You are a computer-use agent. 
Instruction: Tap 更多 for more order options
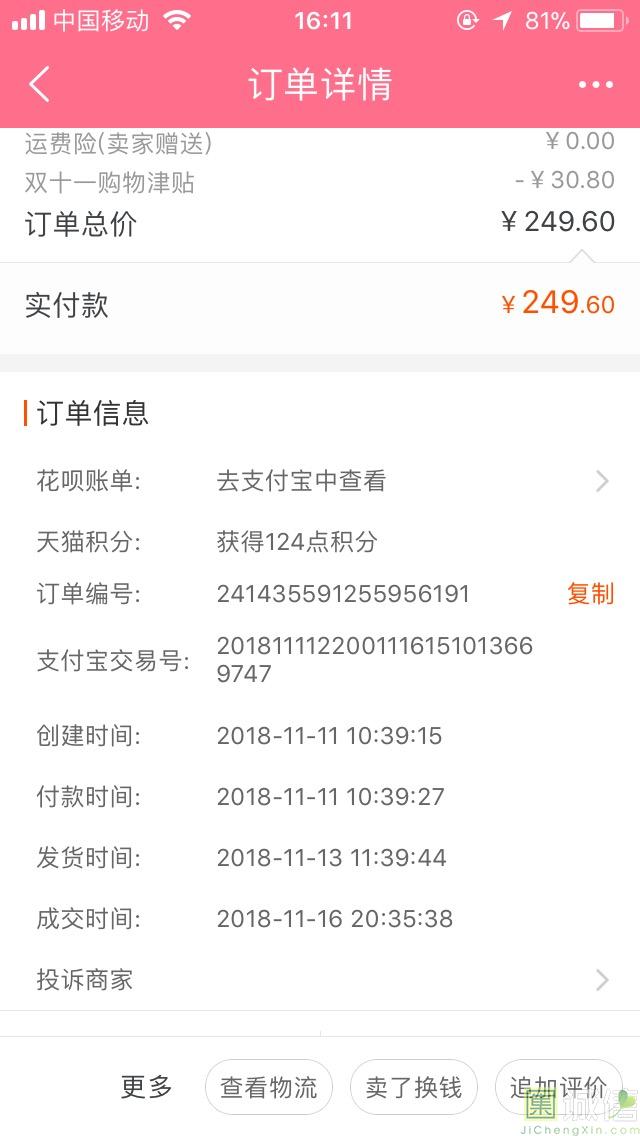146,1087
